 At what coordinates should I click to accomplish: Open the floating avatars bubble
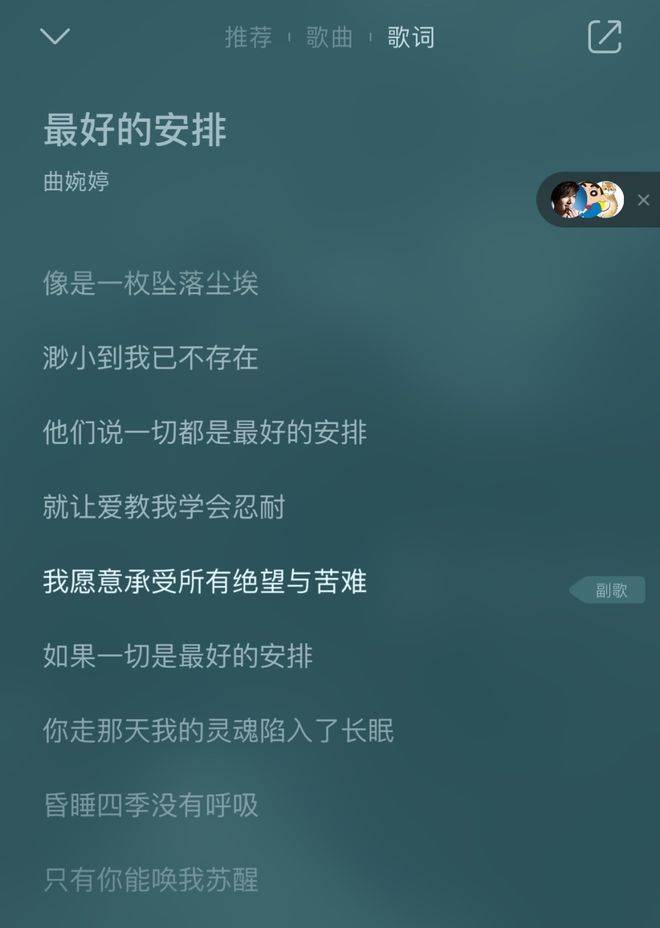[588, 200]
